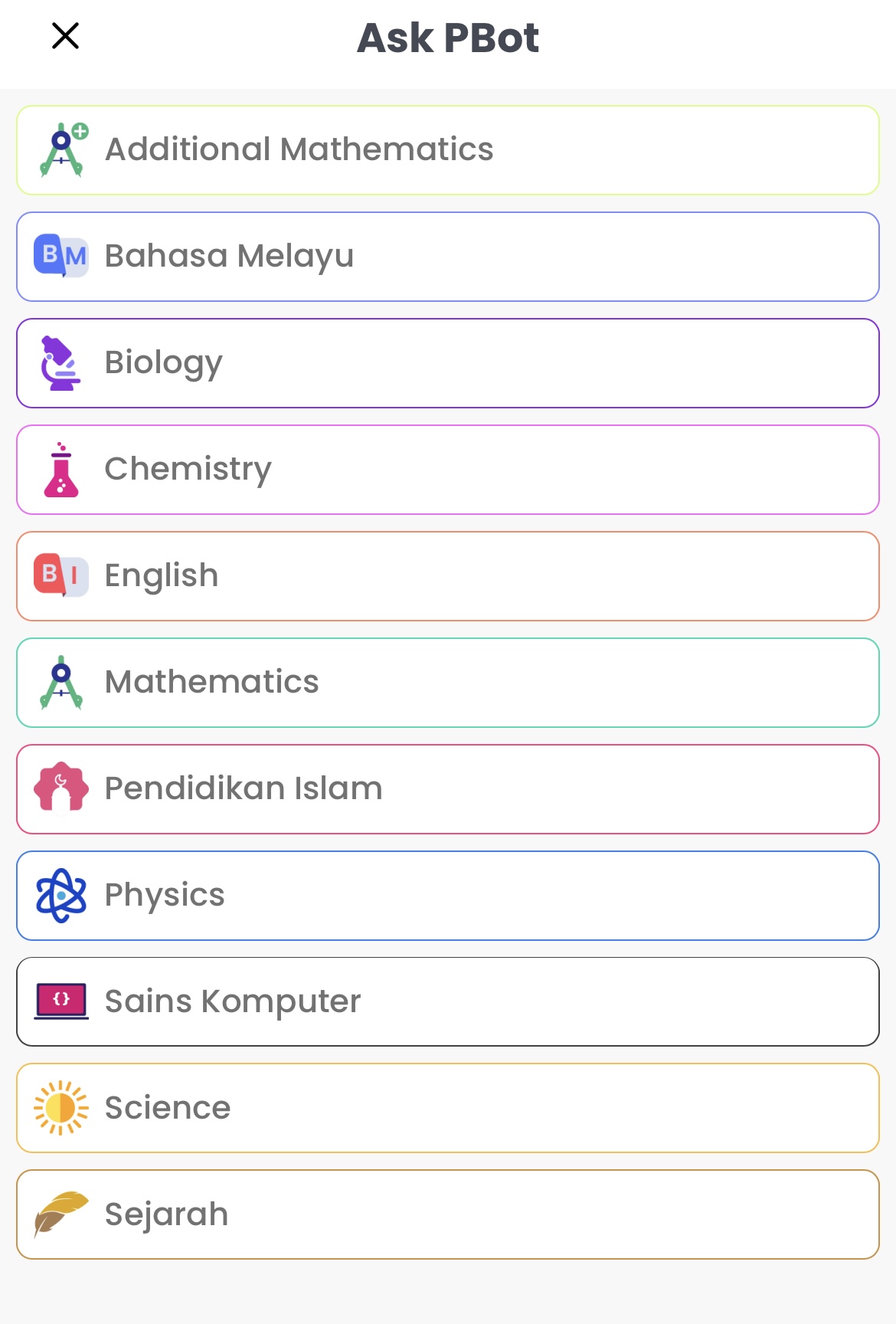Click the green compass icon for Mathematics
This screenshot has height=1324, width=896.
coord(61,681)
